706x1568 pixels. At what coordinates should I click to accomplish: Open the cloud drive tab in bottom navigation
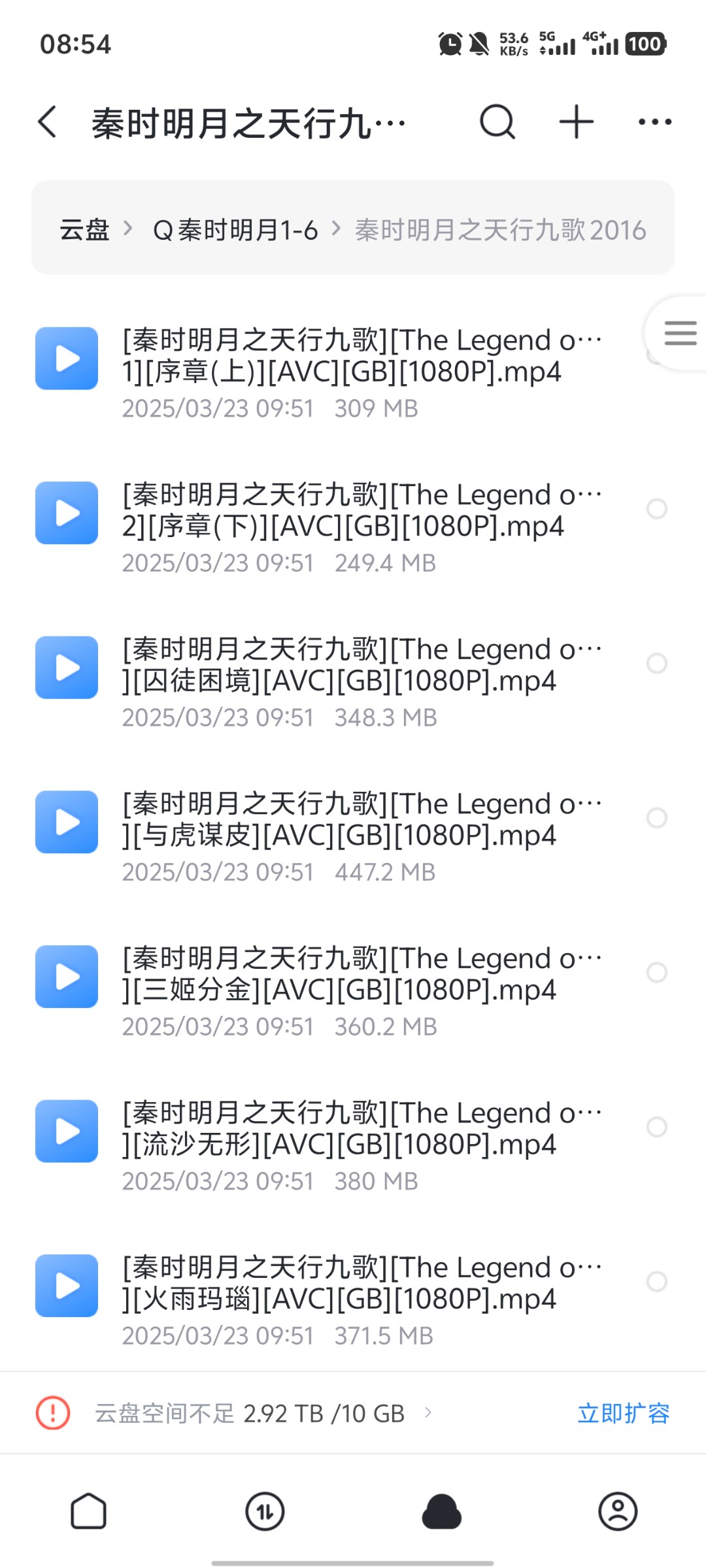[441, 1510]
